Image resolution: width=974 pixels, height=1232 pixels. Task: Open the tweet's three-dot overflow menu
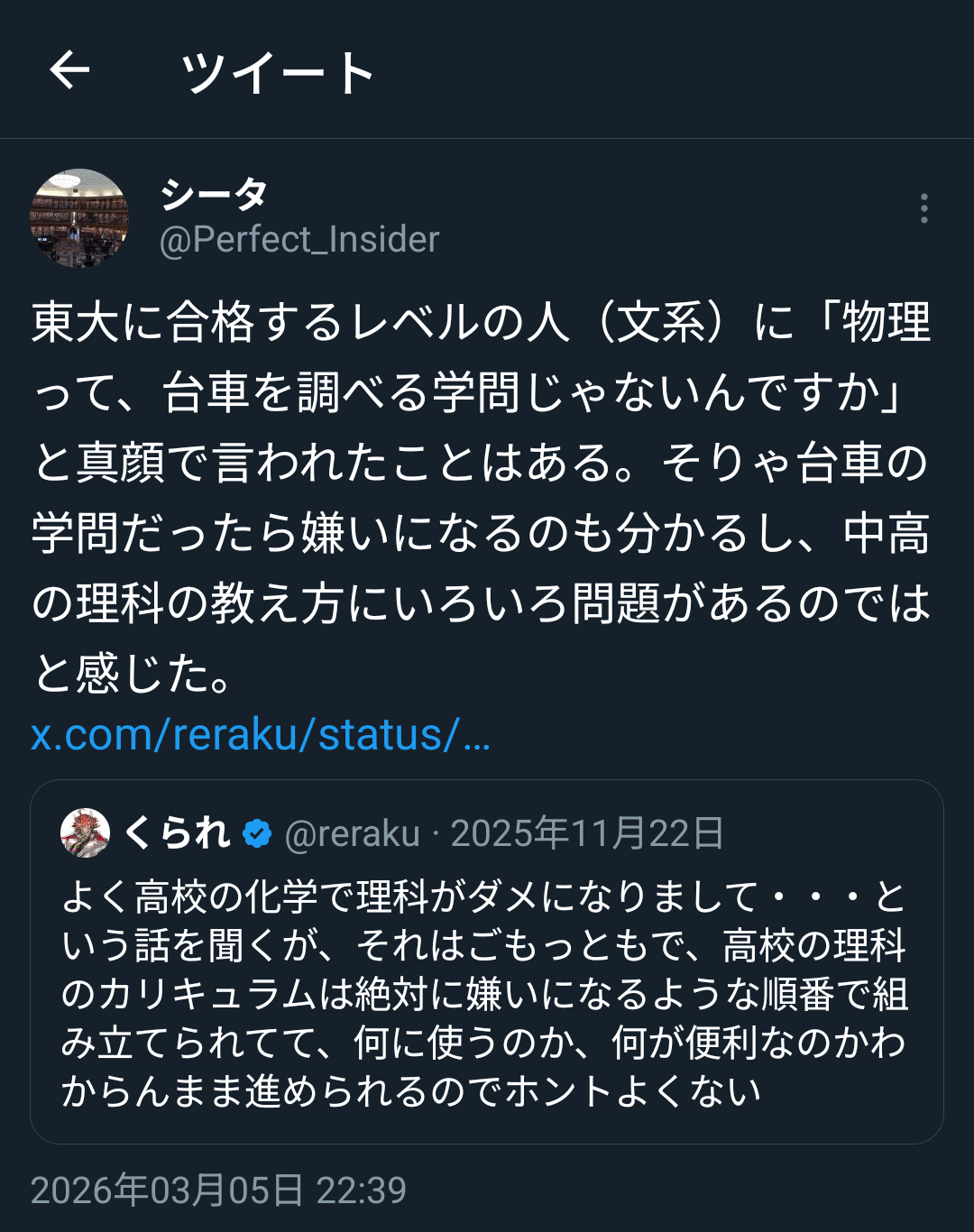pos(923,208)
